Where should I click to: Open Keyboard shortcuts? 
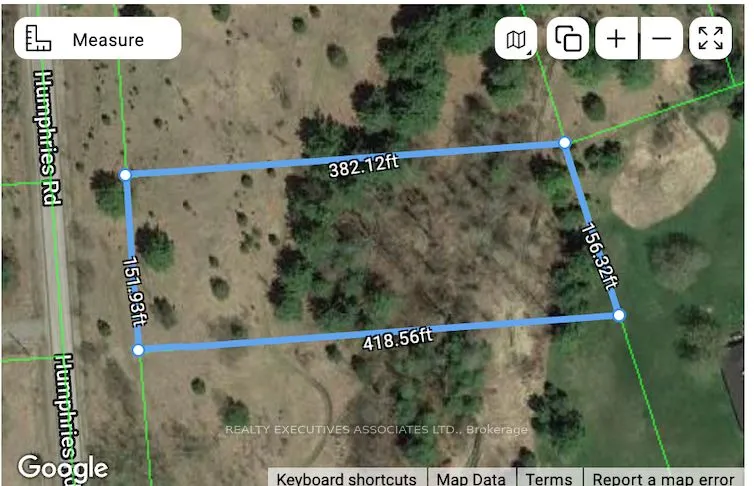(346, 478)
